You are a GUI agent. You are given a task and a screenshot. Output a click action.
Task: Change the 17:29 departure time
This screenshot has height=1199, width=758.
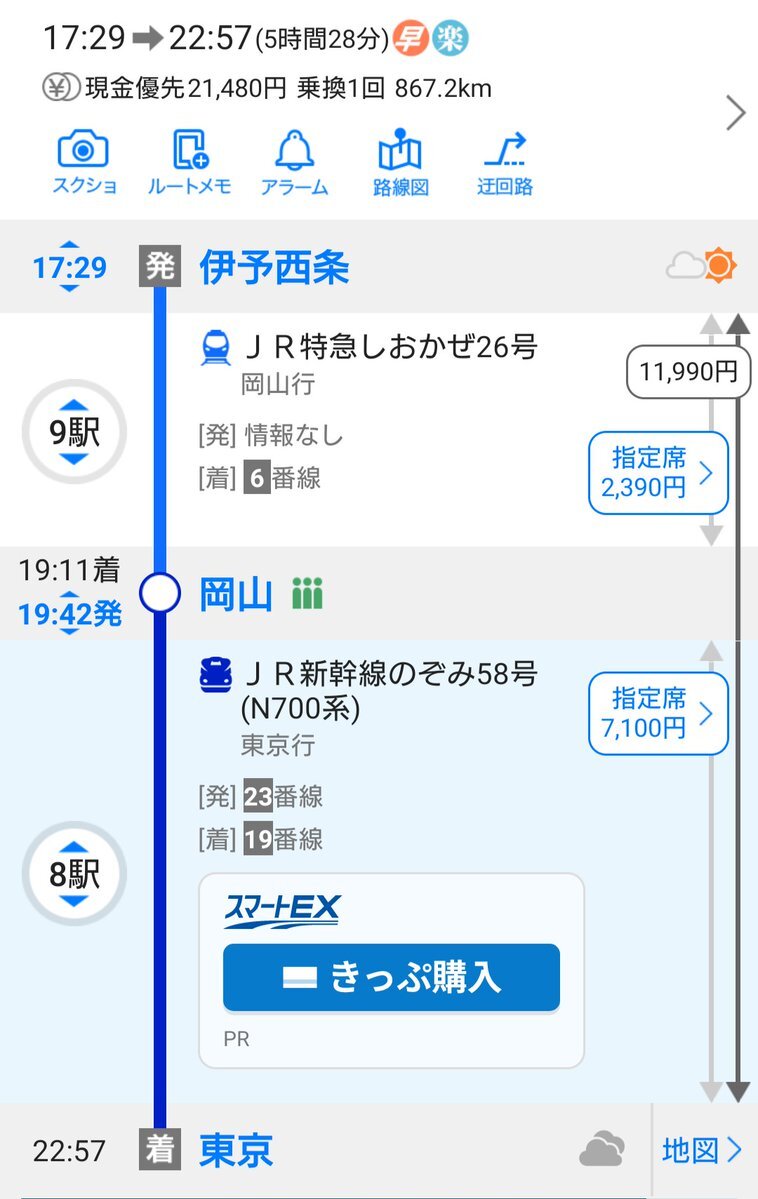pos(68,267)
